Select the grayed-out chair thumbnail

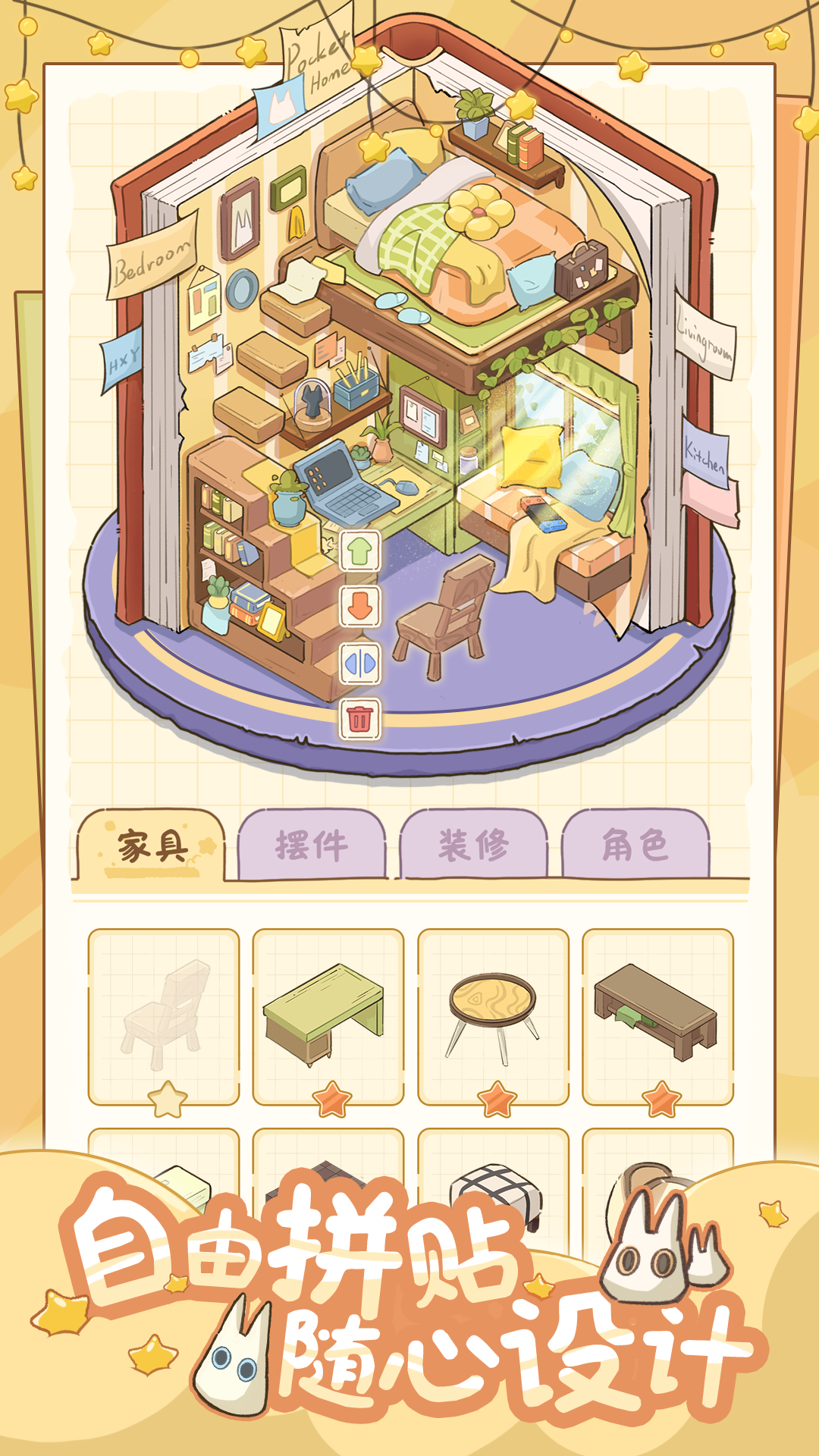(x=164, y=1016)
